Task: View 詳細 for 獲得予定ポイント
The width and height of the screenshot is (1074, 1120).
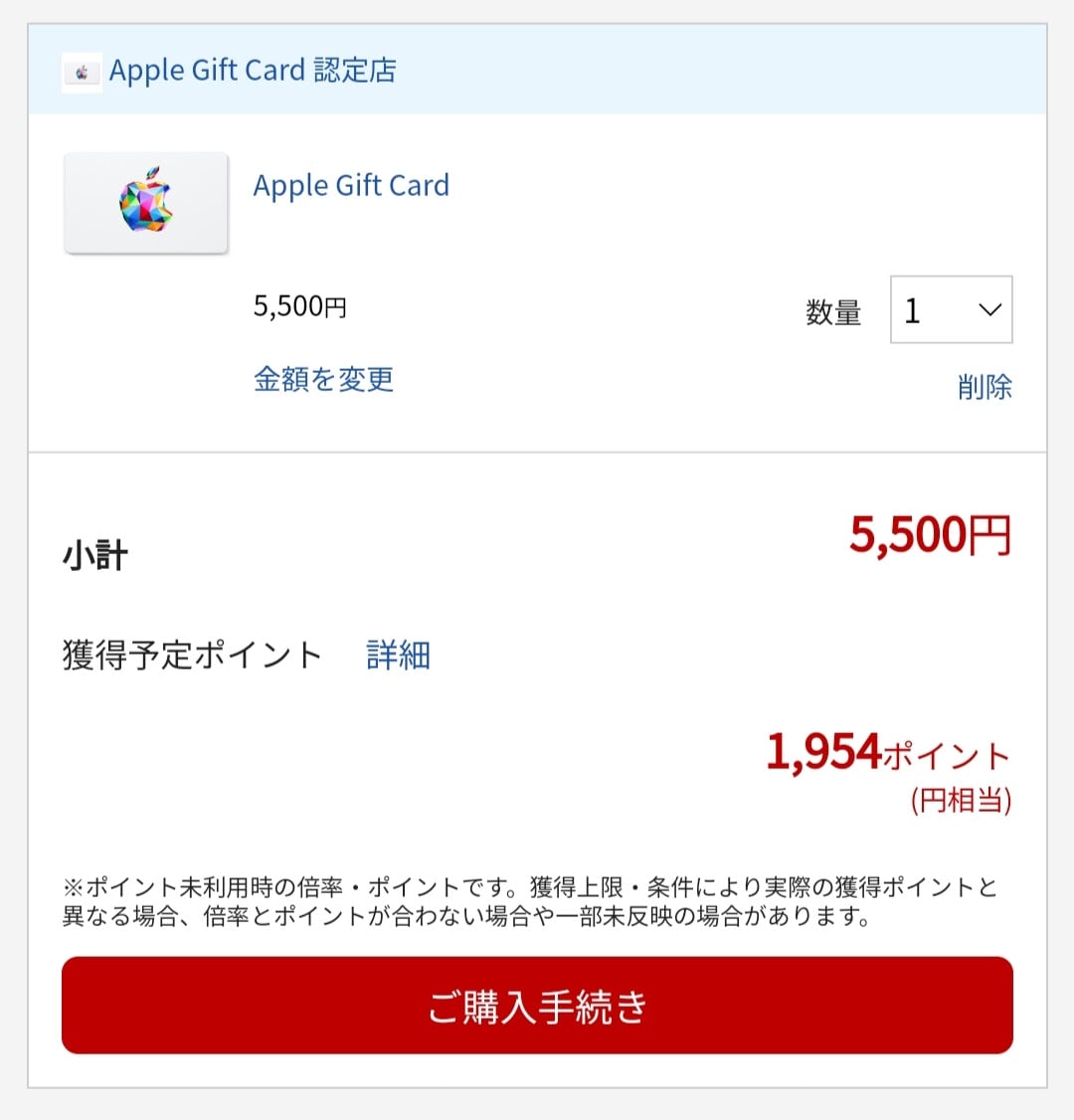Action: tap(398, 655)
